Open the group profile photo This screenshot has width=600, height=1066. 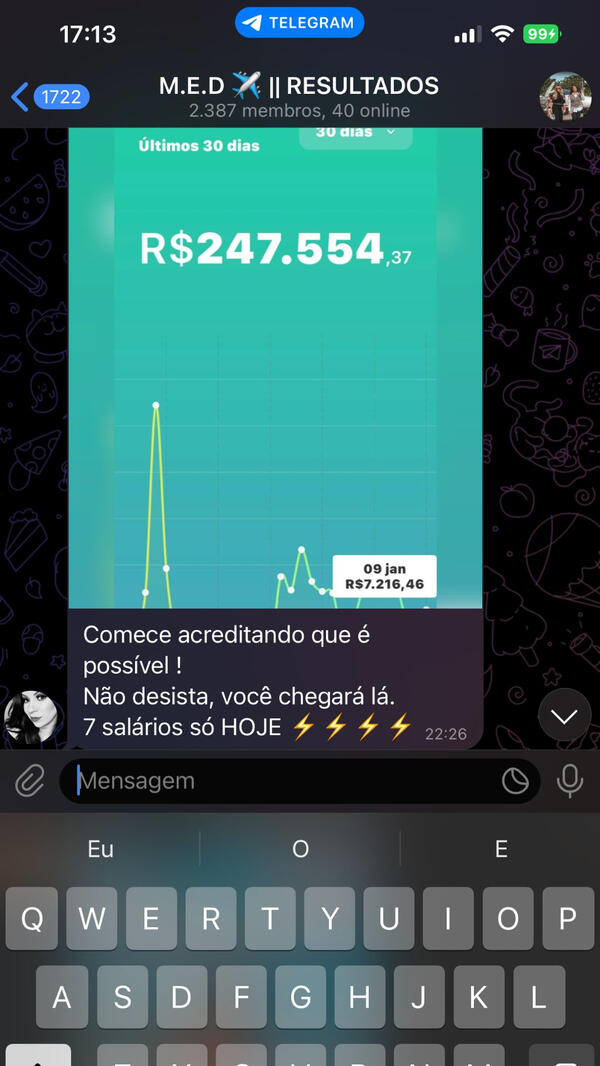[x=565, y=97]
